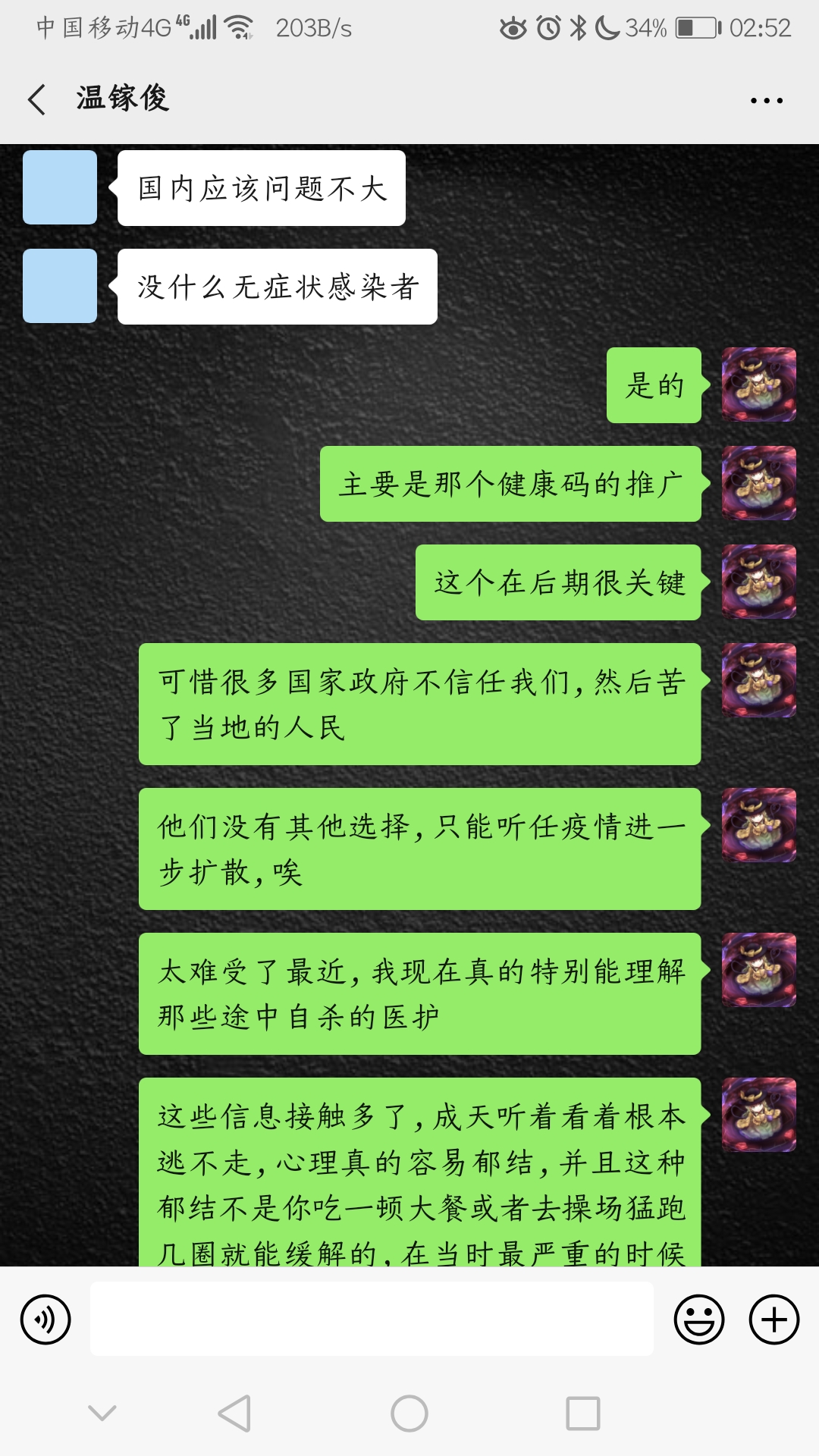Open the recent apps view

pyautogui.click(x=582, y=1414)
